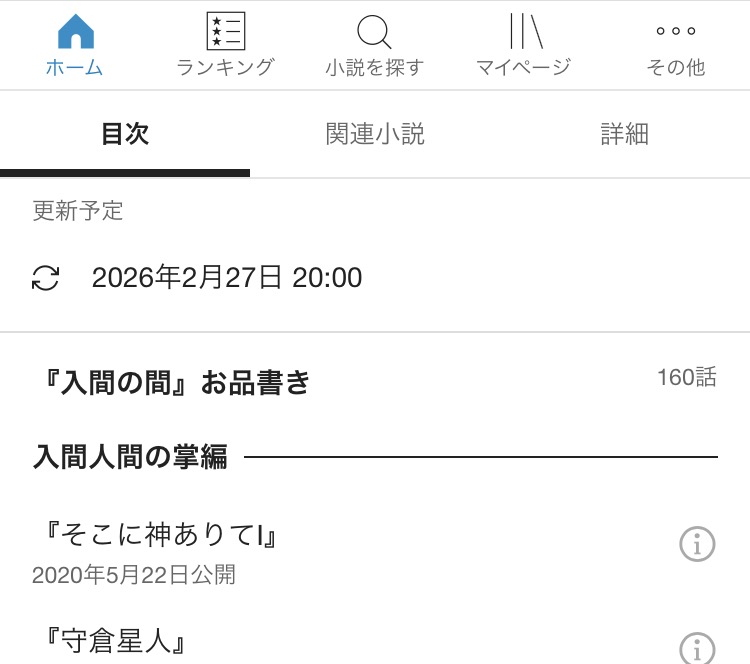
Task: Go to the ホーム tab
Action: coord(75,46)
